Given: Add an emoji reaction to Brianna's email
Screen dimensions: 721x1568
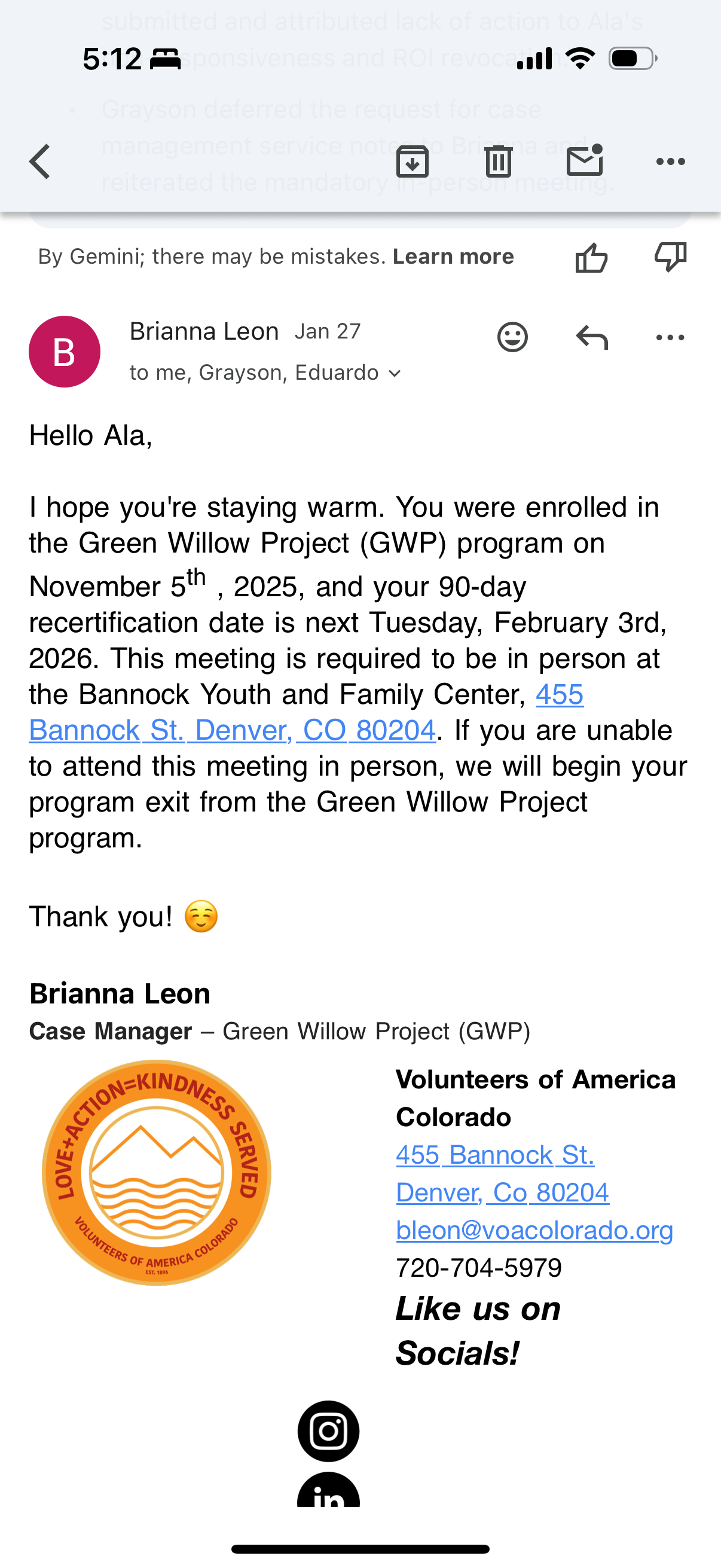Looking at the screenshot, I should (512, 337).
